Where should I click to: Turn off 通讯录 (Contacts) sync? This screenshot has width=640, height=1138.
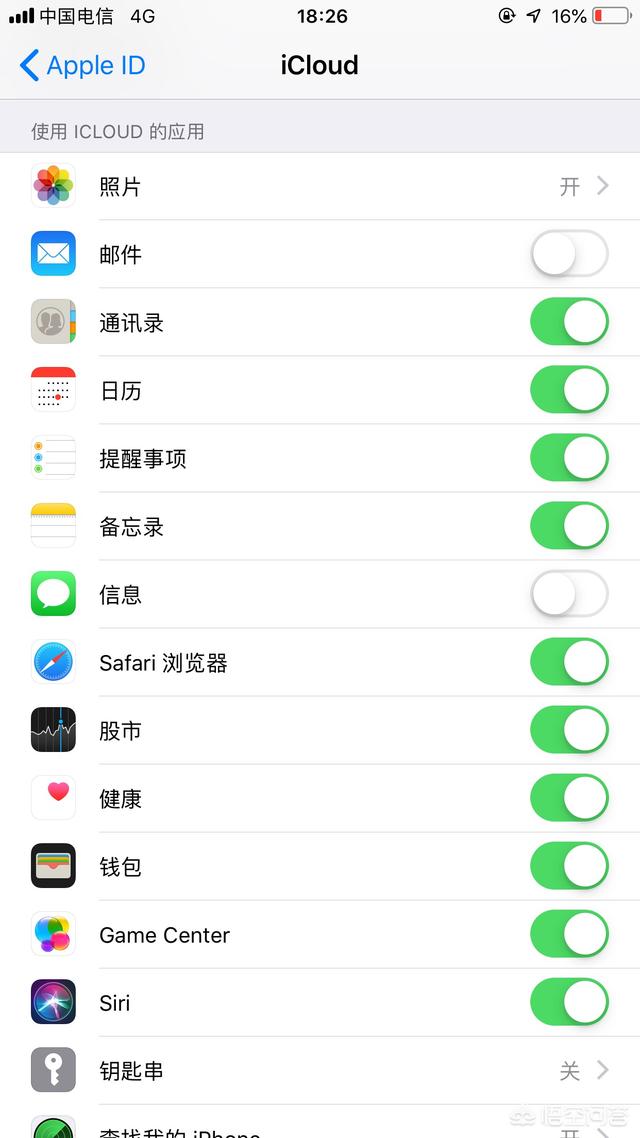pyautogui.click(x=570, y=322)
